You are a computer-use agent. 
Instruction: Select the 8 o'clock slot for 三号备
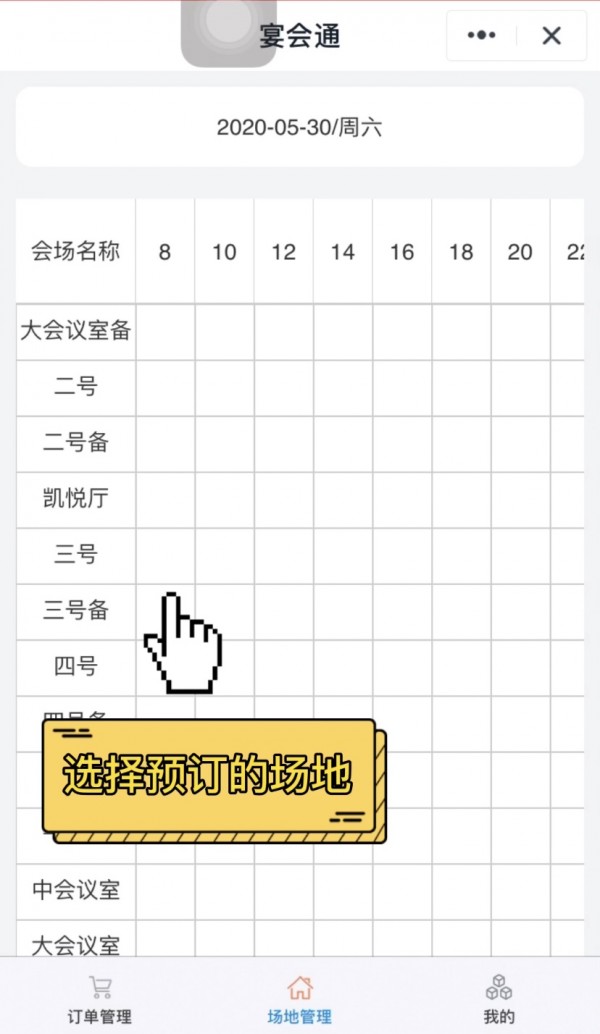[165, 611]
